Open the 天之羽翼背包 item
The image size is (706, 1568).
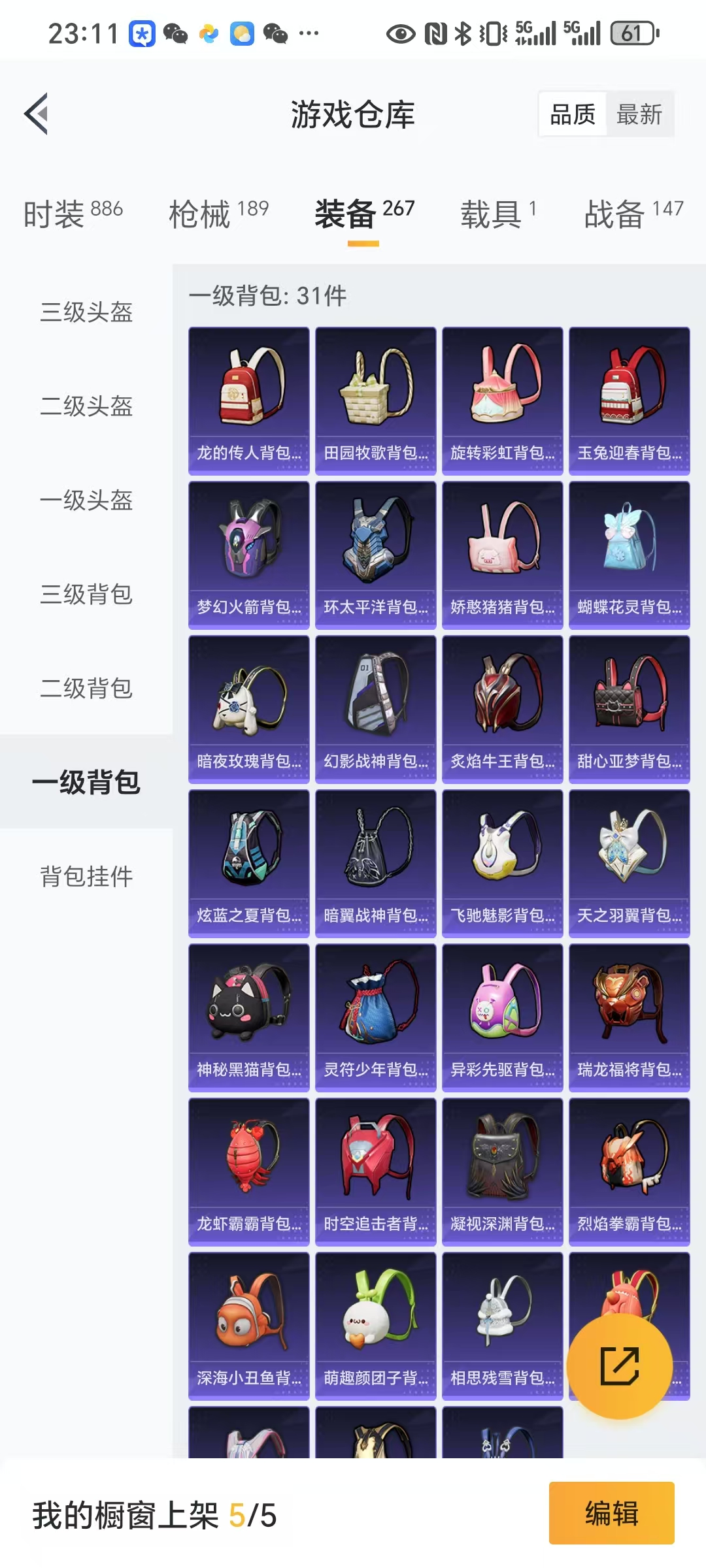coord(630,864)
